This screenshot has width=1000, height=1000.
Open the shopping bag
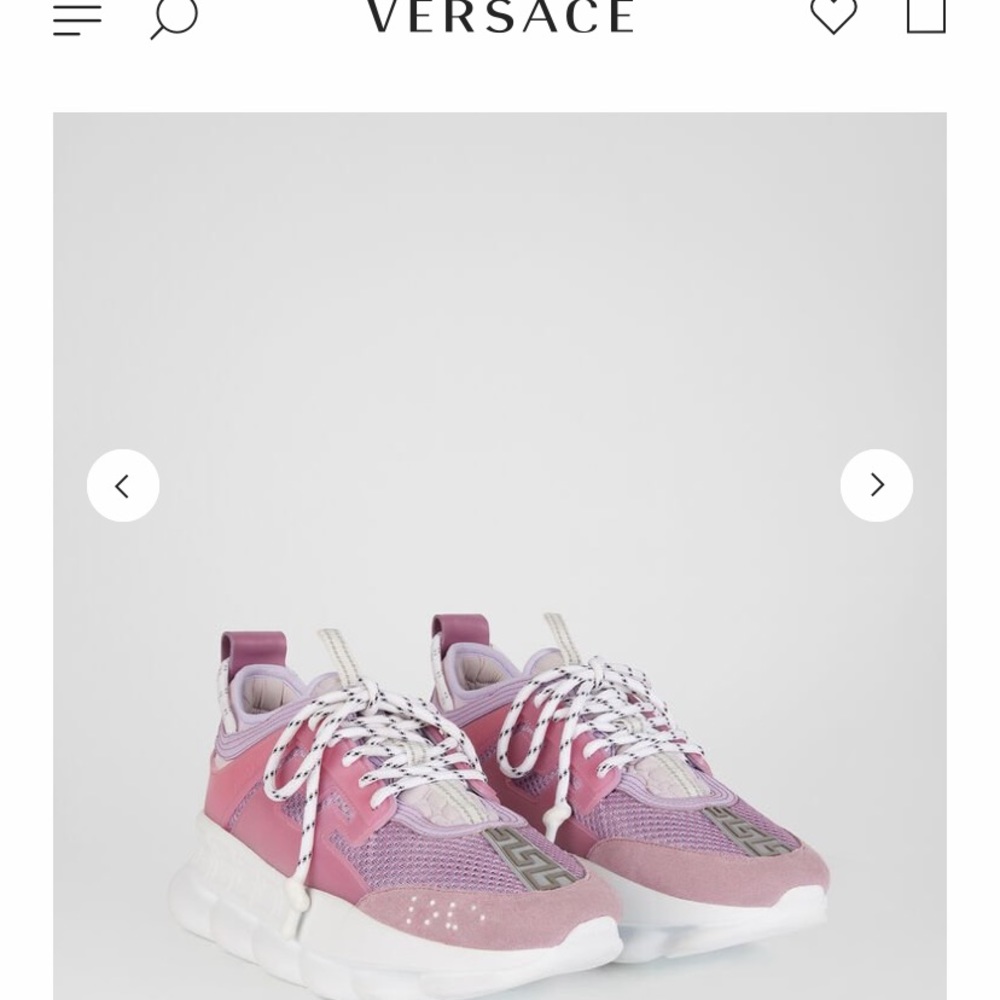coord(926,15)
